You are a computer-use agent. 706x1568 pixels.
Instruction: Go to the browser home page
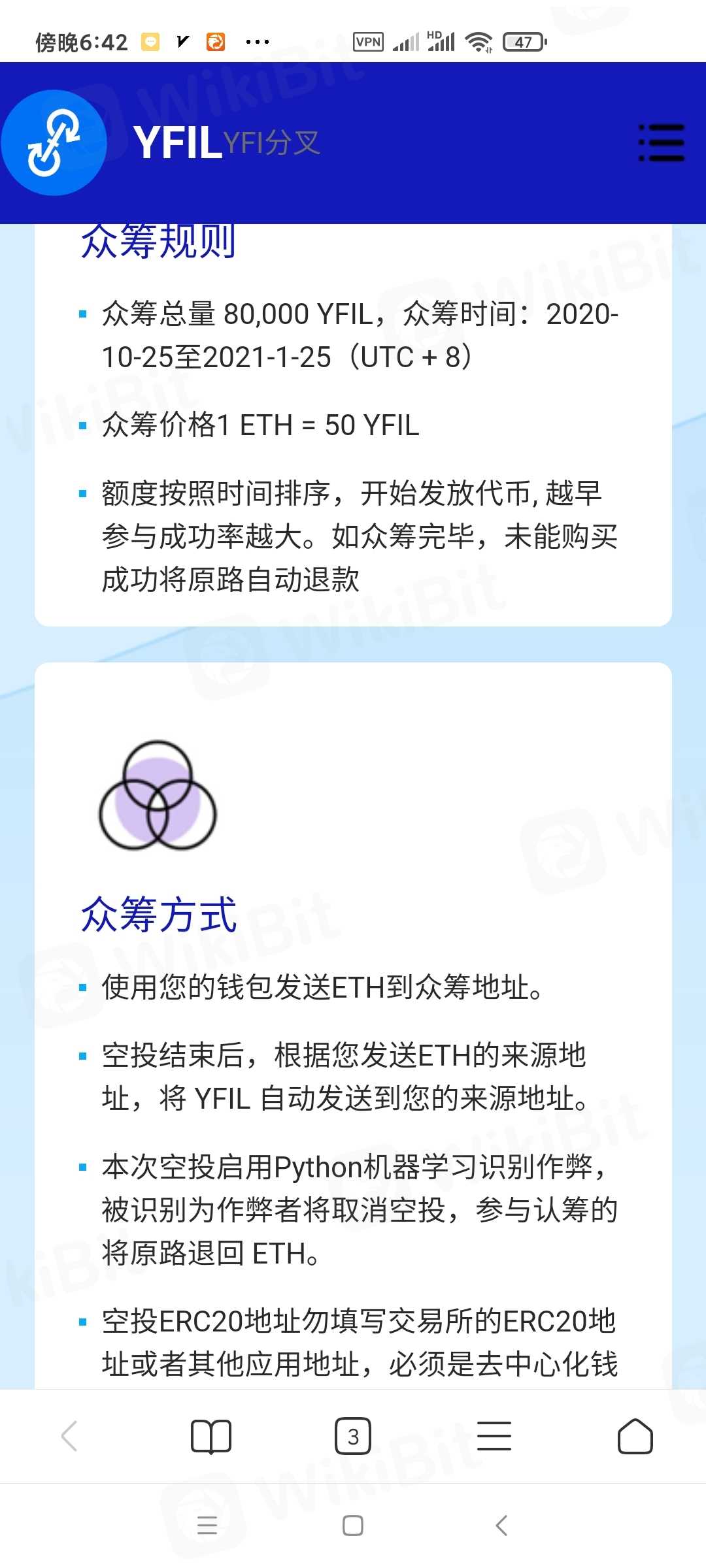tap(635, 1436)
